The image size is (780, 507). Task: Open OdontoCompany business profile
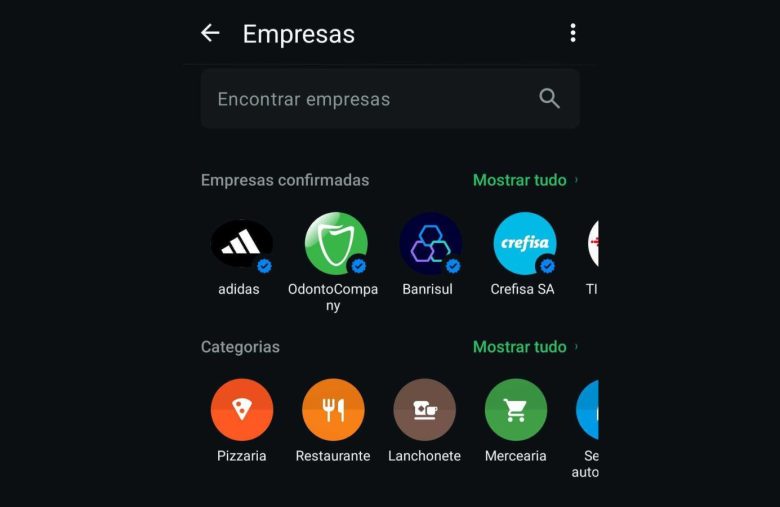(336, 244)
